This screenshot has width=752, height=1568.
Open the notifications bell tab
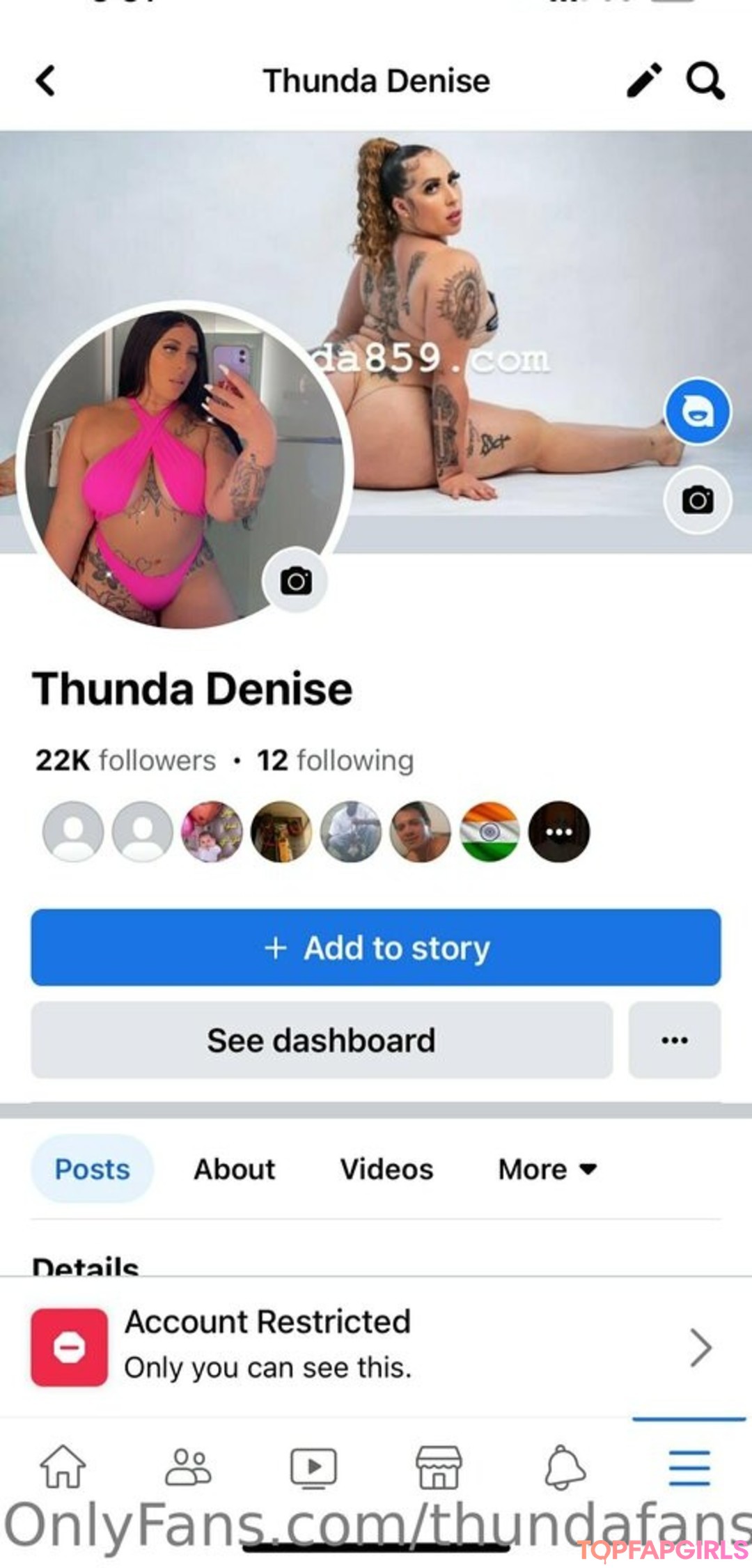point(564,1467)
